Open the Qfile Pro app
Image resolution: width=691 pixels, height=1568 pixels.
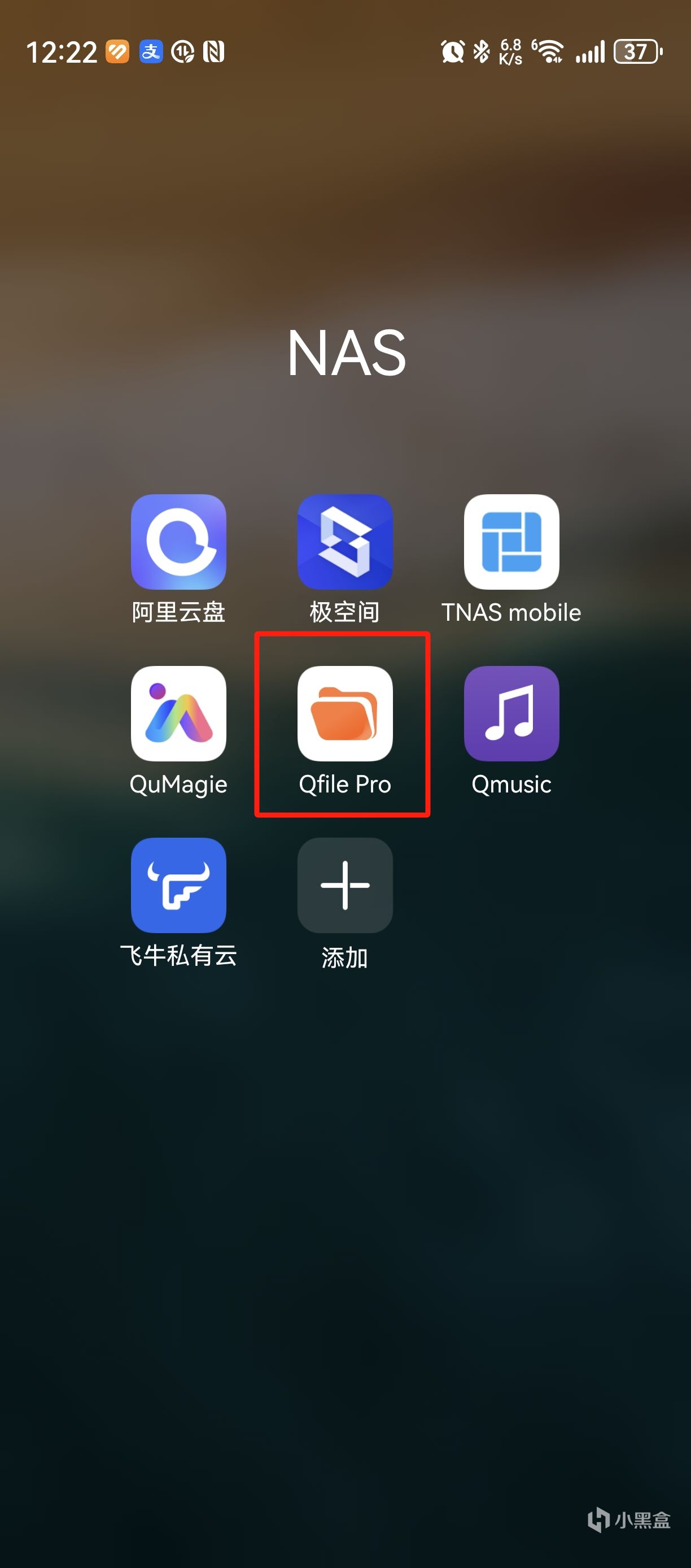[x=345, y=713]
